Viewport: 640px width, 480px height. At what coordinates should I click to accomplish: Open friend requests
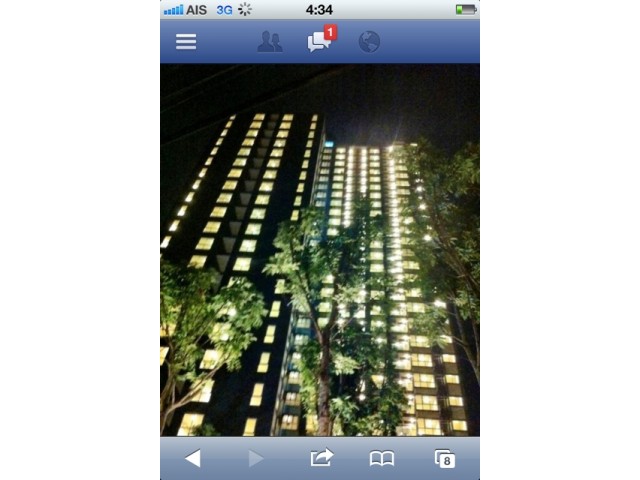coord(270,42)
